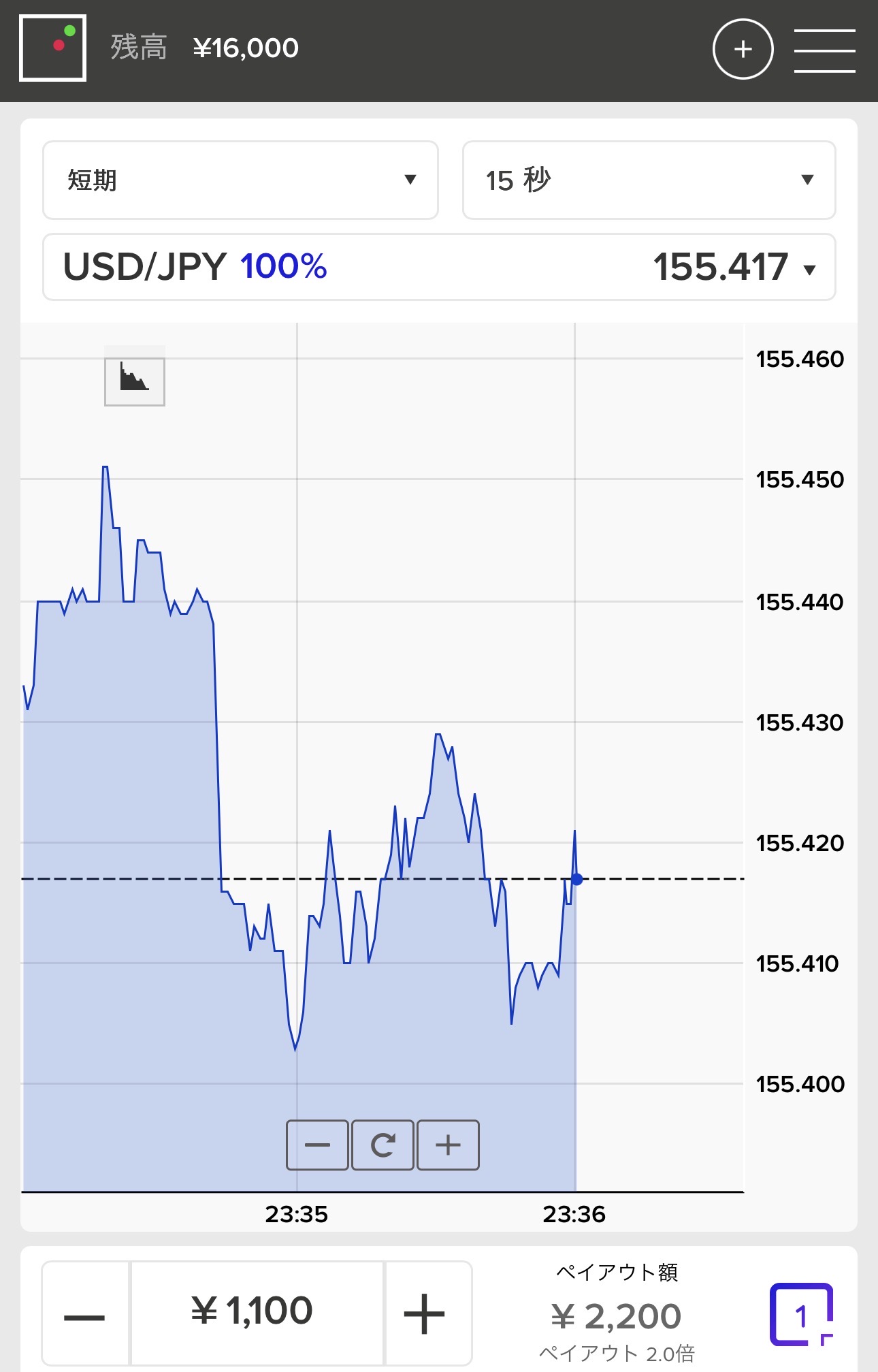Screen dimensions: 878x1372
Task: Open the hamburger menu
Action: tap(824, 50)
